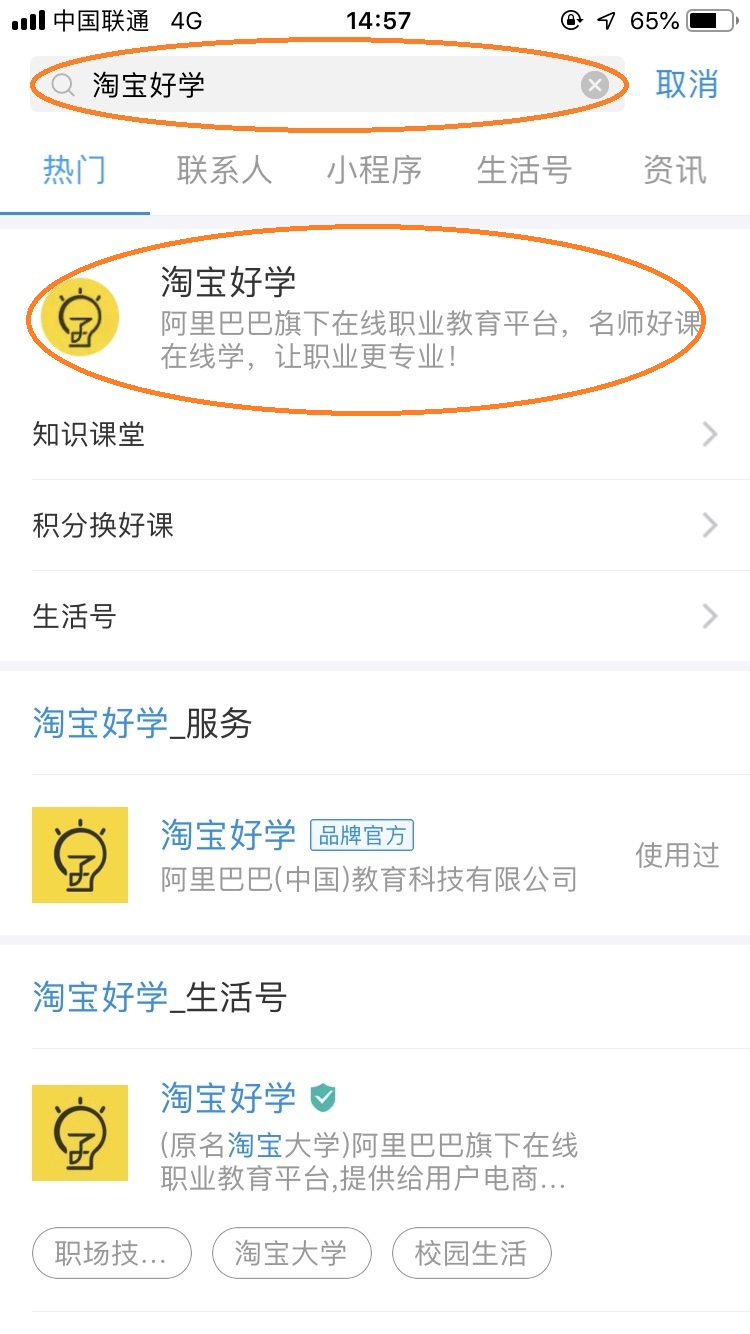
Task: Cancel the search with 取消
Action: click(687, 85)
